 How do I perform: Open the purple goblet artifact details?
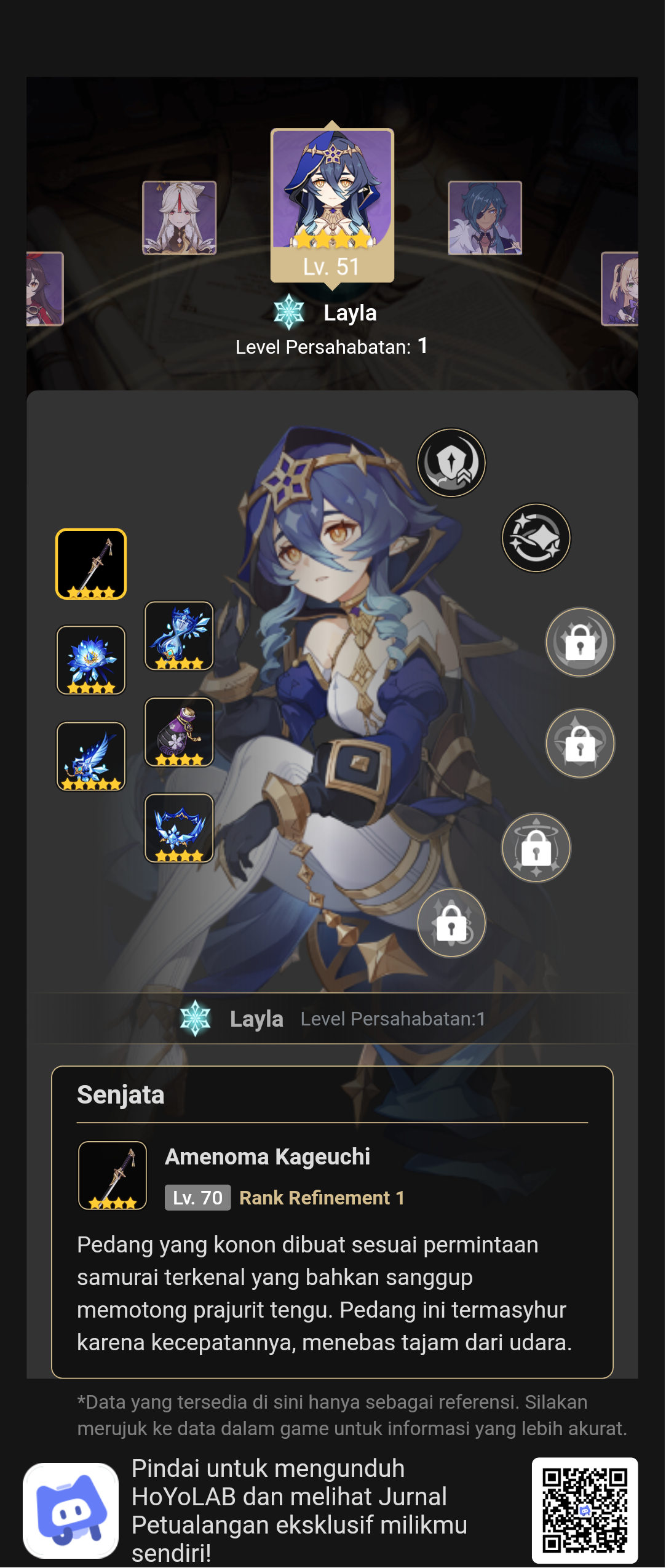[x=178, y=733]
